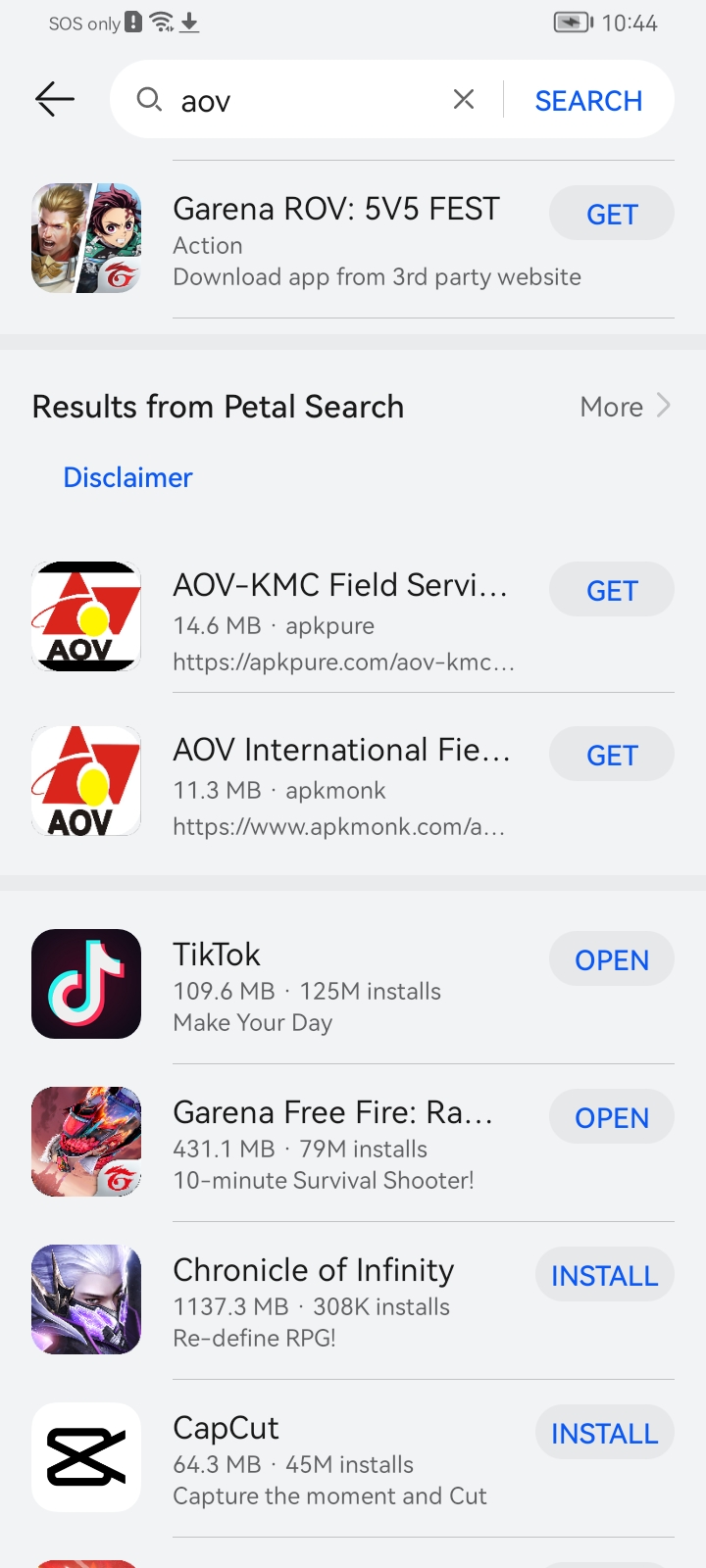The width and height of the screenshot is (706, 1568).
Task: Go back using the arrow icon
Action: [55, 99]
